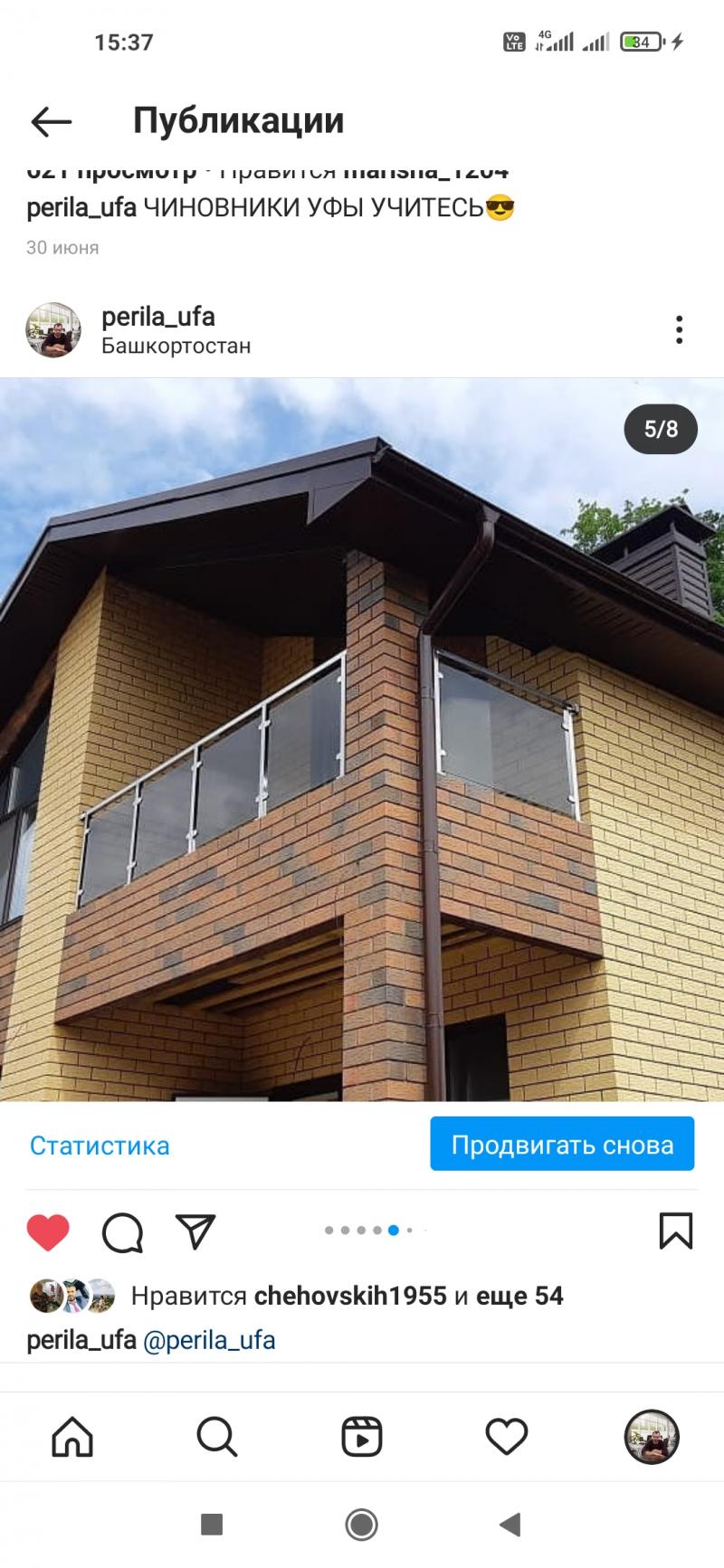Open the post options three-dot menu

(x=679, y=329)
